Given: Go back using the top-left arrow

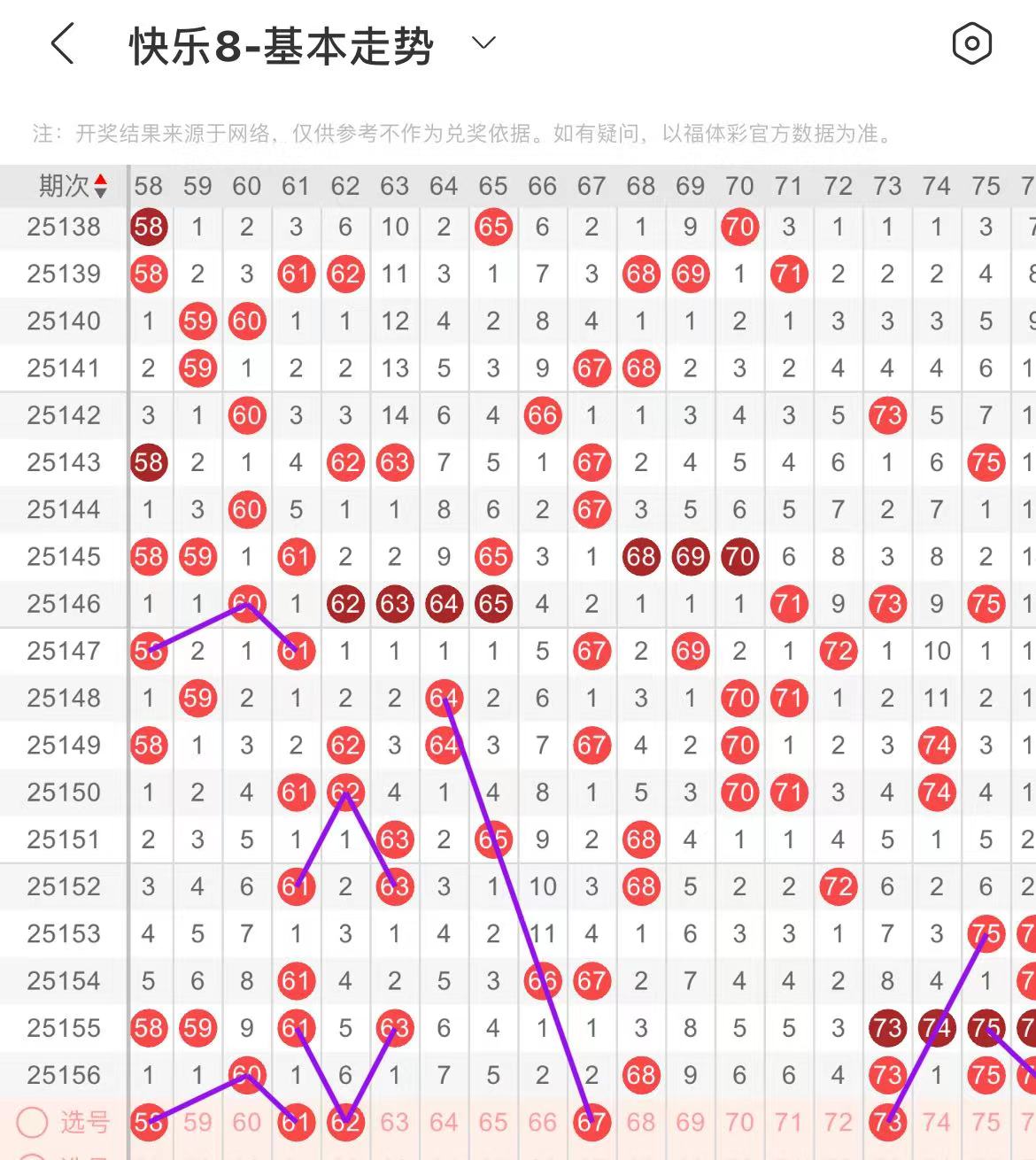Looking at the screenshot, I should tap(62, 43).
